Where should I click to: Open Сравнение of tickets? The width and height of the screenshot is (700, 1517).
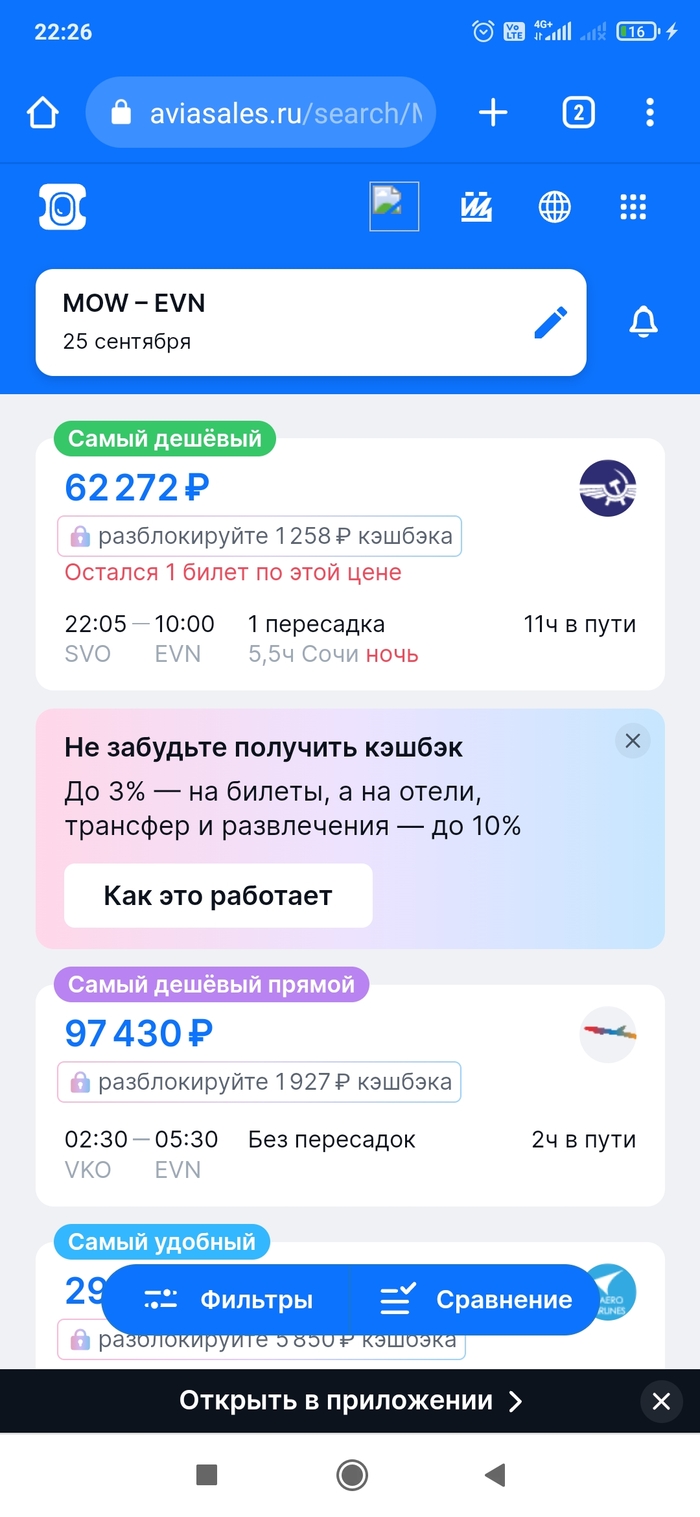476,1300
